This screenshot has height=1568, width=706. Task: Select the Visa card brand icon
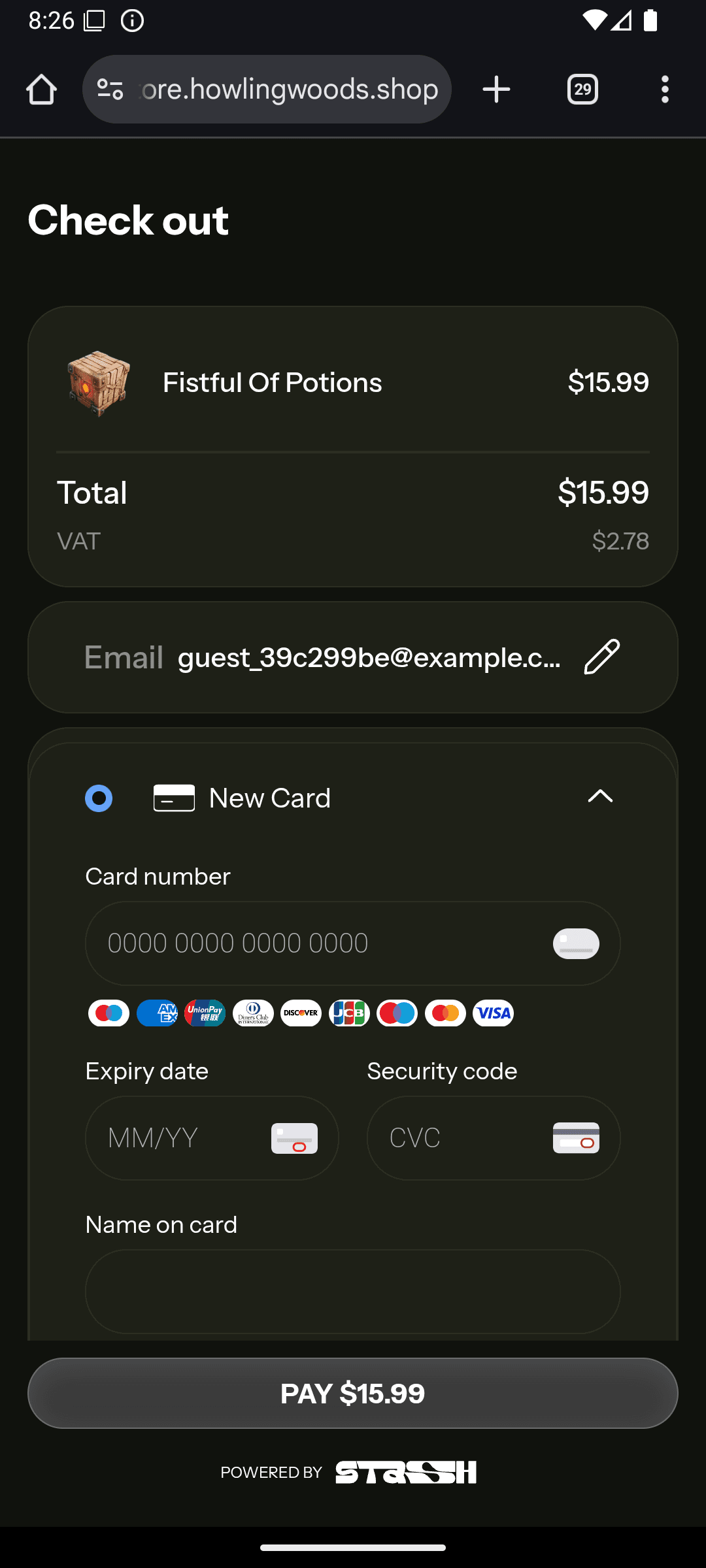click(493, 1013)
